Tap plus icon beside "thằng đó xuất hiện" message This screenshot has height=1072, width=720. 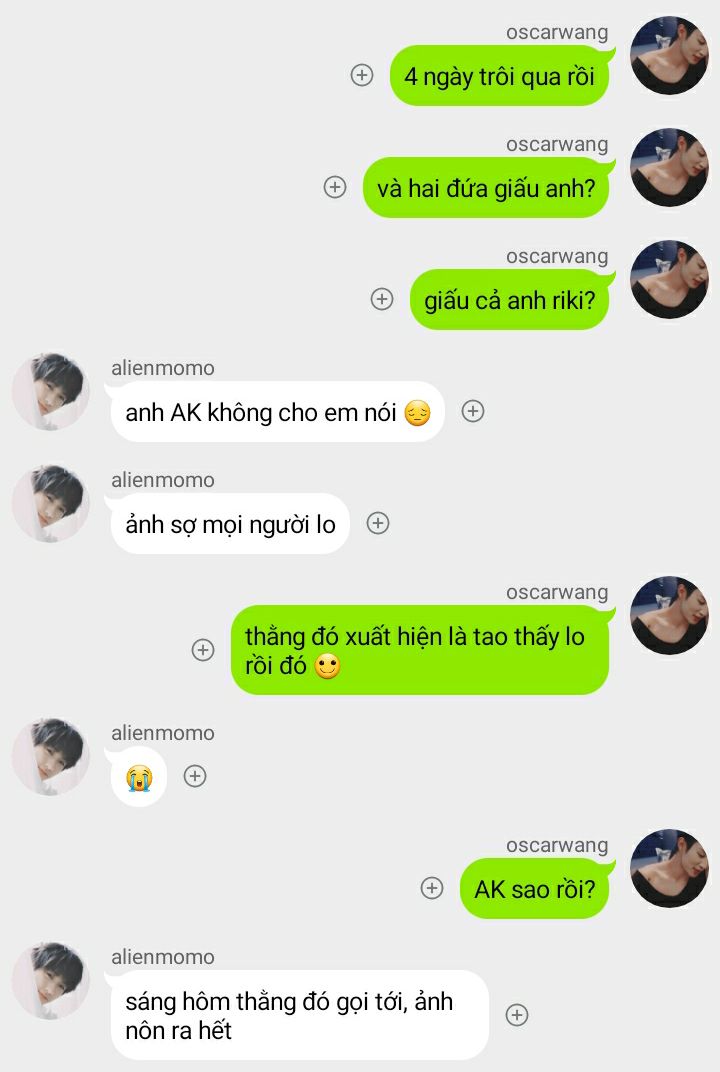(203, 650)
